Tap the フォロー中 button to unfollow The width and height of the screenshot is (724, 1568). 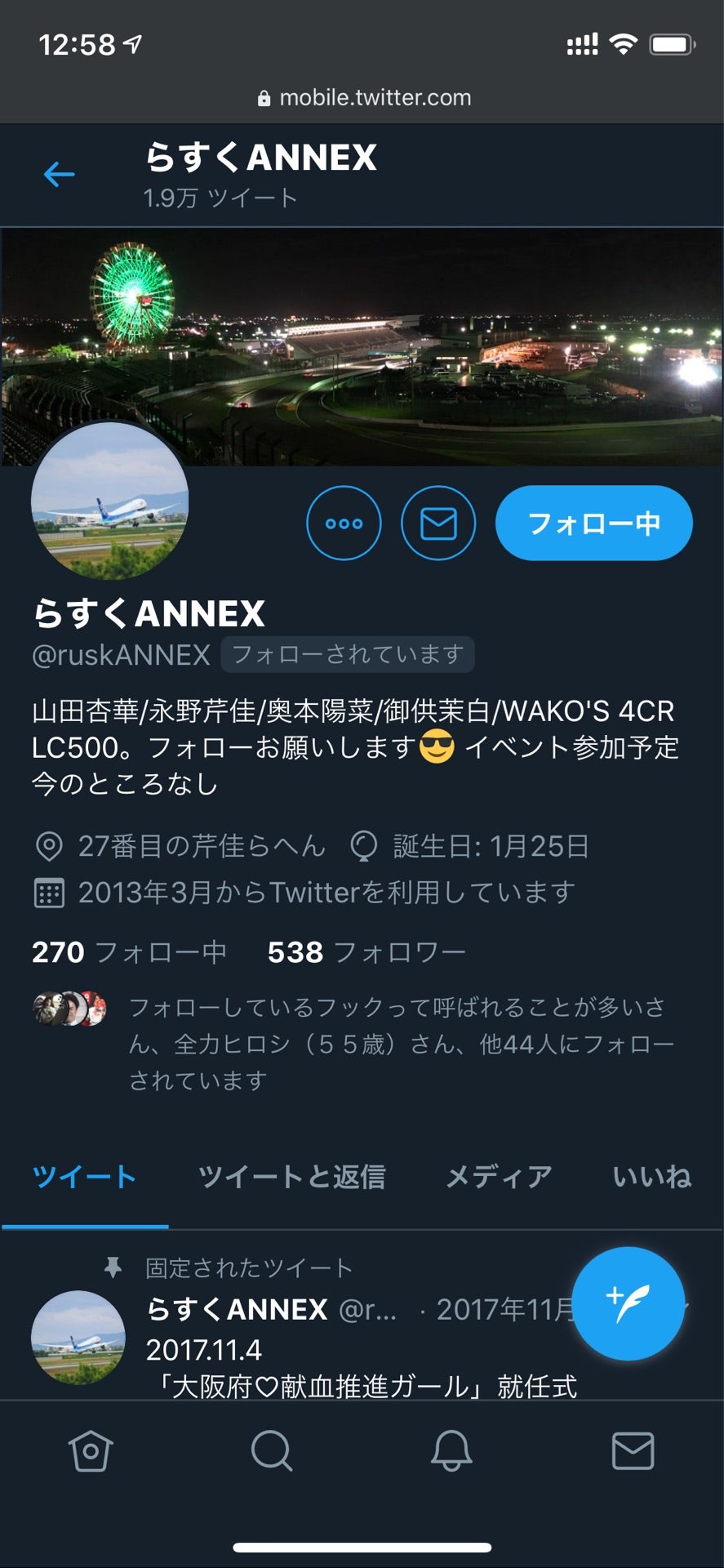593,523
